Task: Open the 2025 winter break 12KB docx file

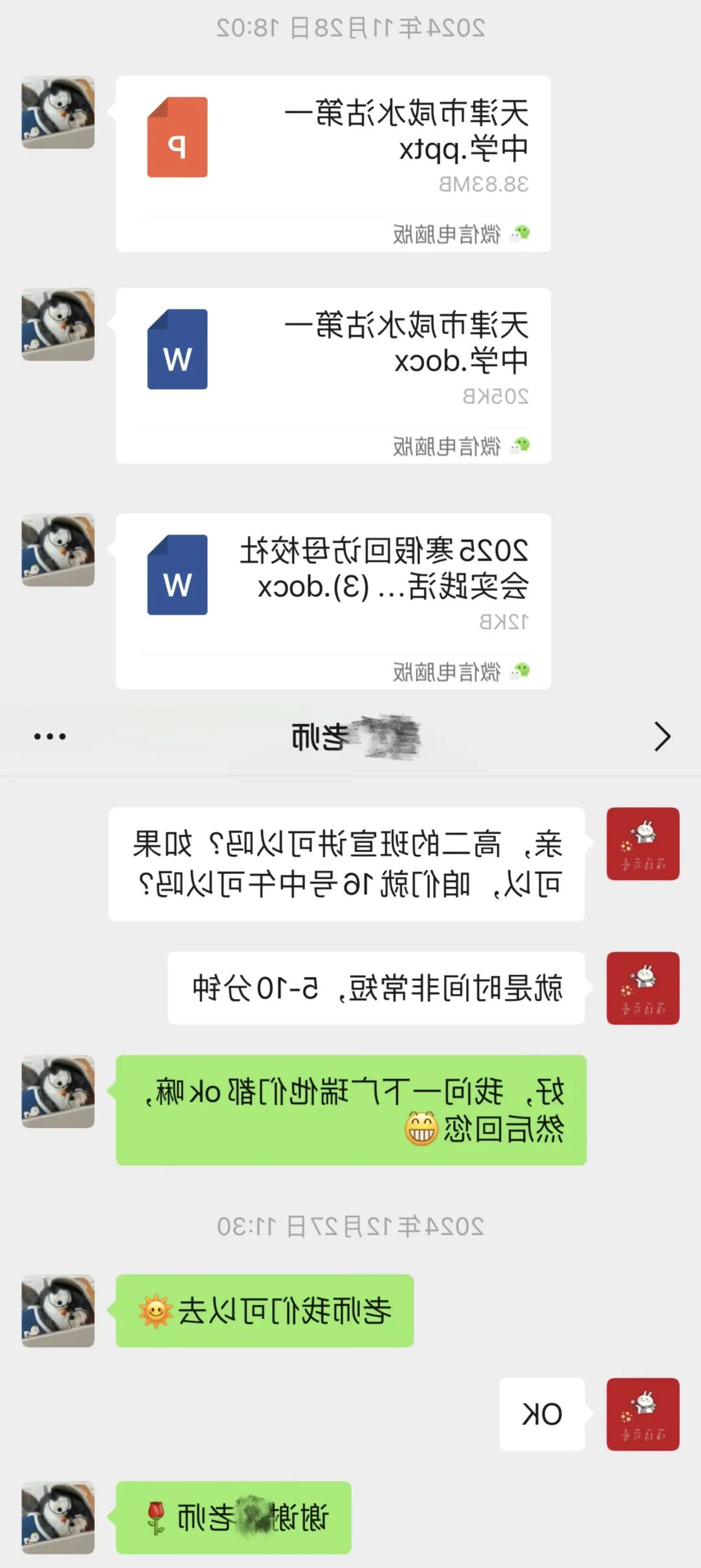Action: 333,601
